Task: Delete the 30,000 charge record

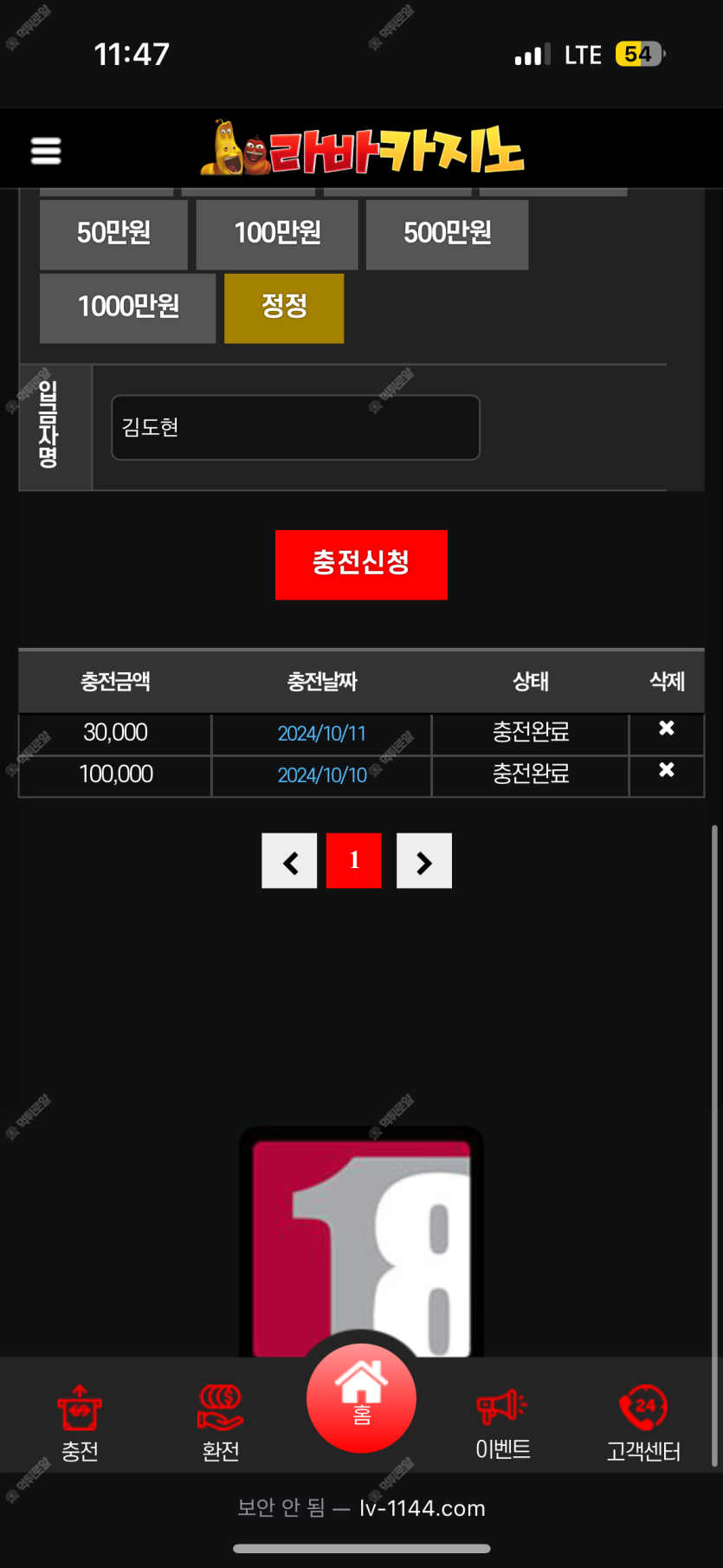Action: tap(666, 729)
